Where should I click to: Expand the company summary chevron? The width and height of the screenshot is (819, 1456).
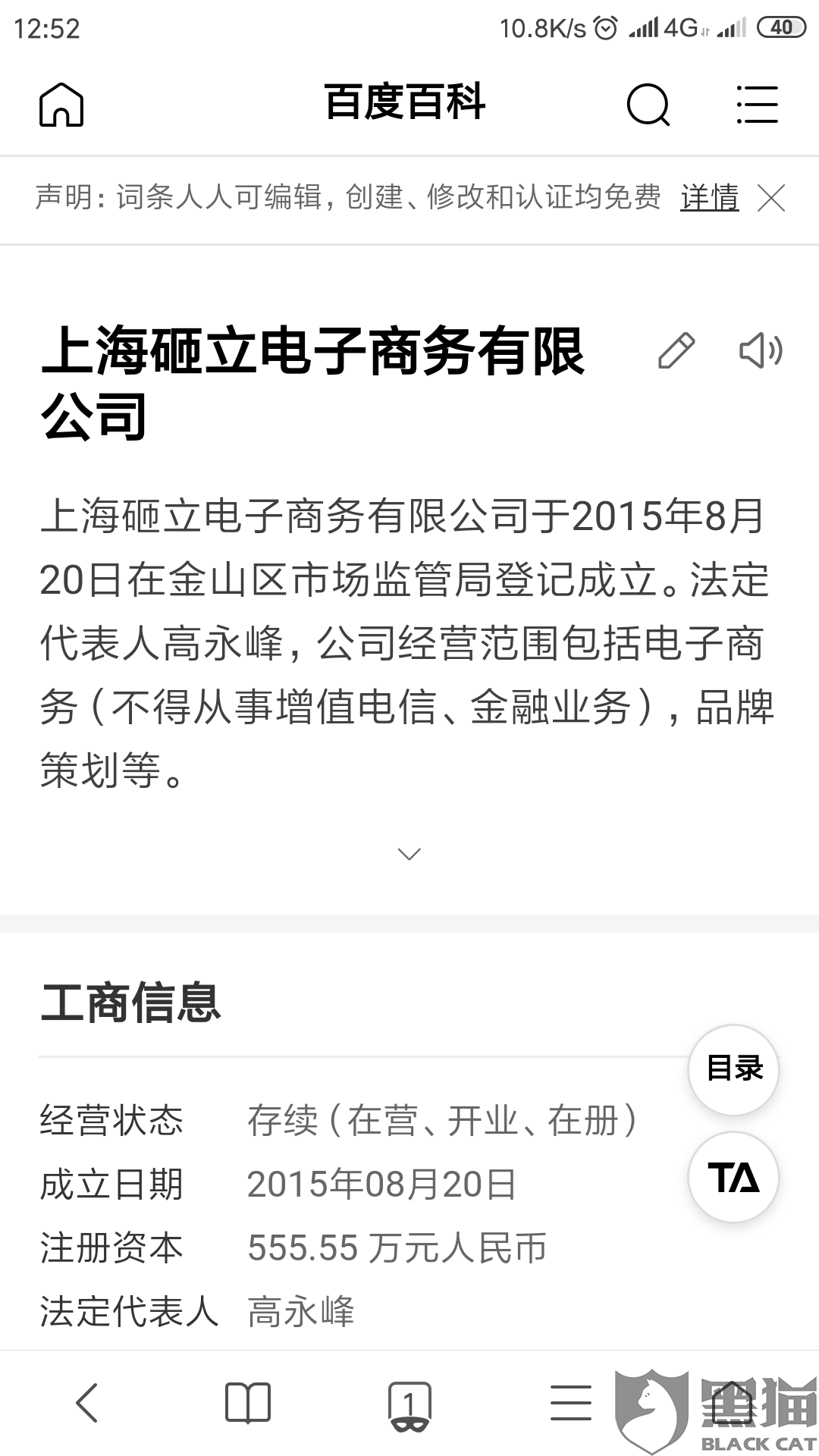[409, 855]
